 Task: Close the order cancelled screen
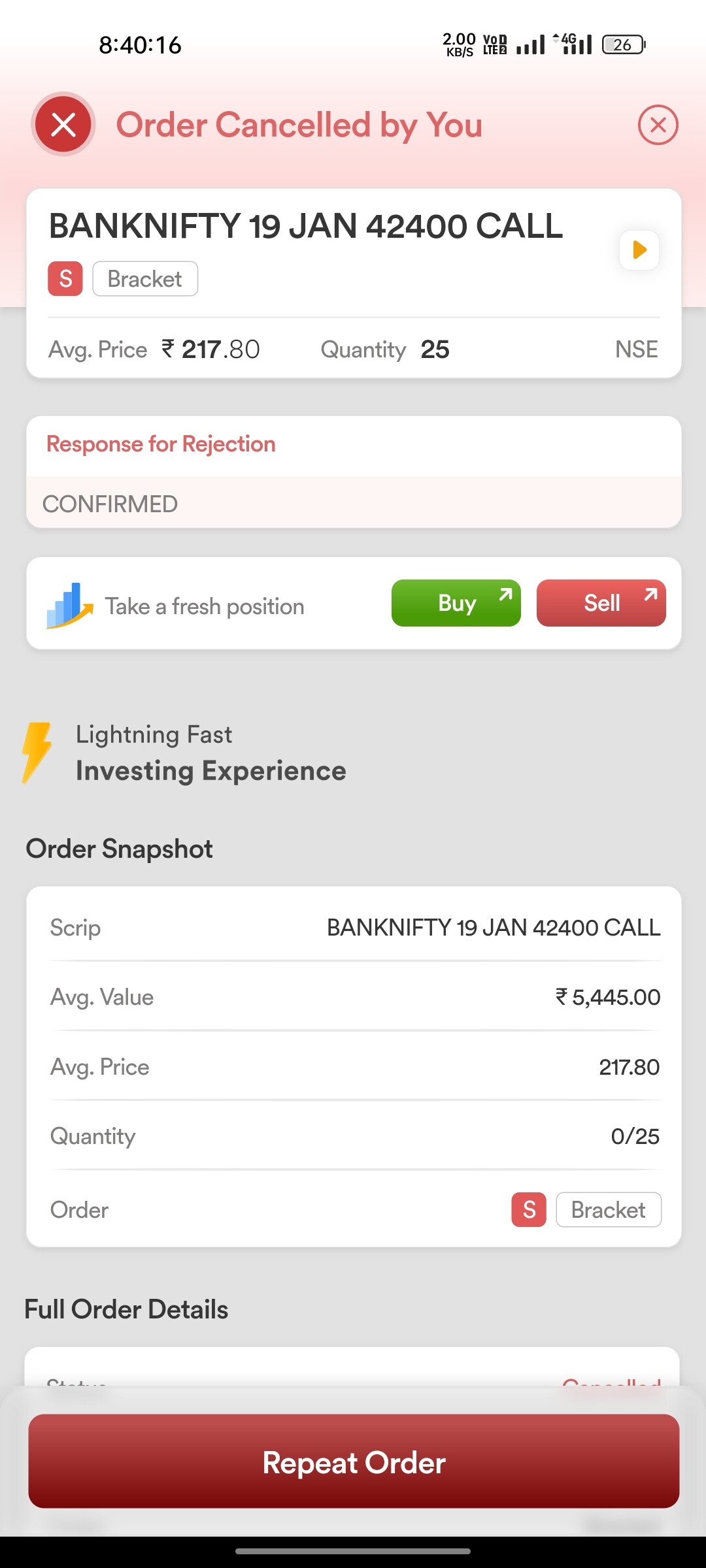coord(658,125)
